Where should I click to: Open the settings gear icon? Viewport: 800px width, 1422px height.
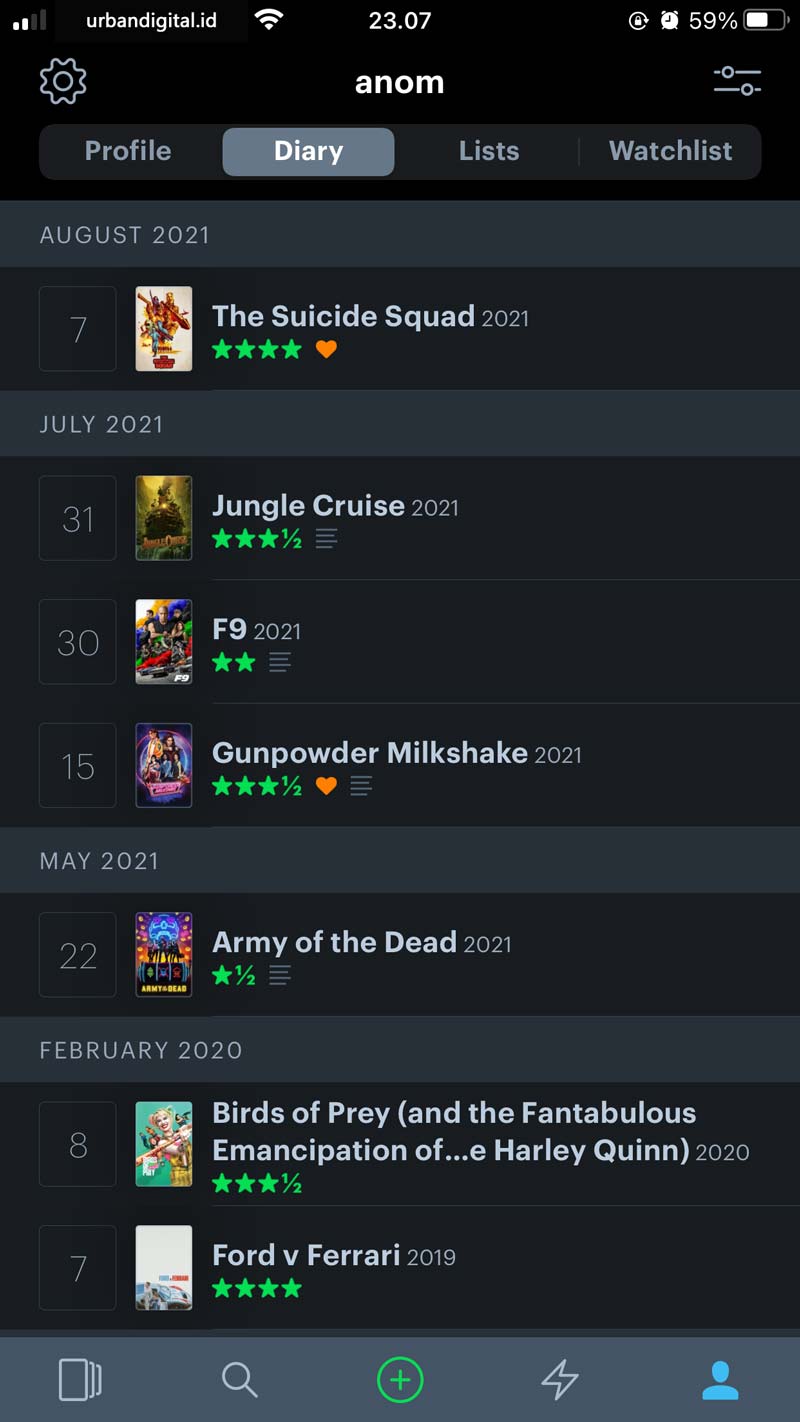tap(63, 81)
